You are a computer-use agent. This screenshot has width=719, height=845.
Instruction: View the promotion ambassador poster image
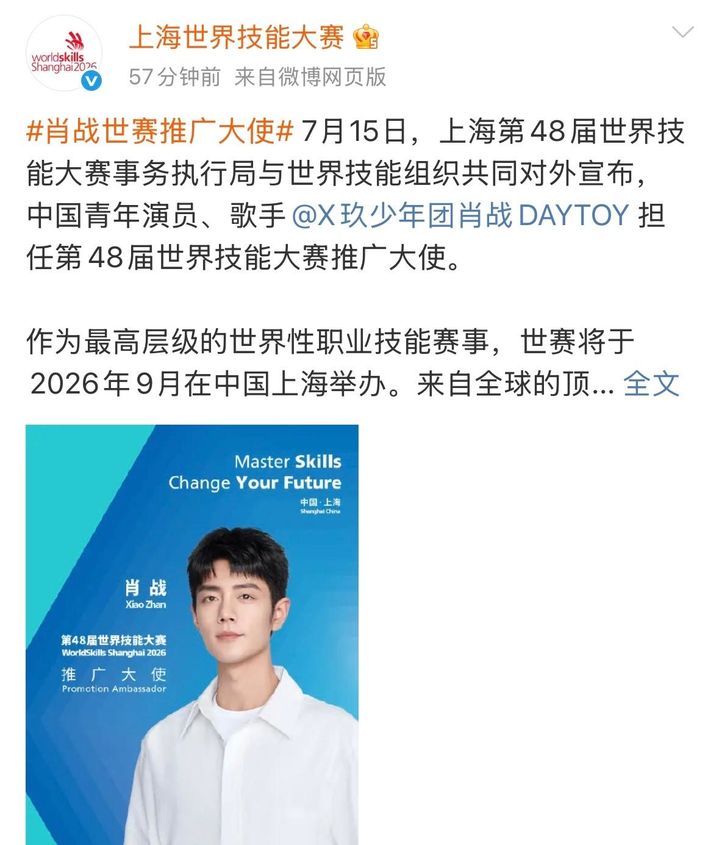192,634
